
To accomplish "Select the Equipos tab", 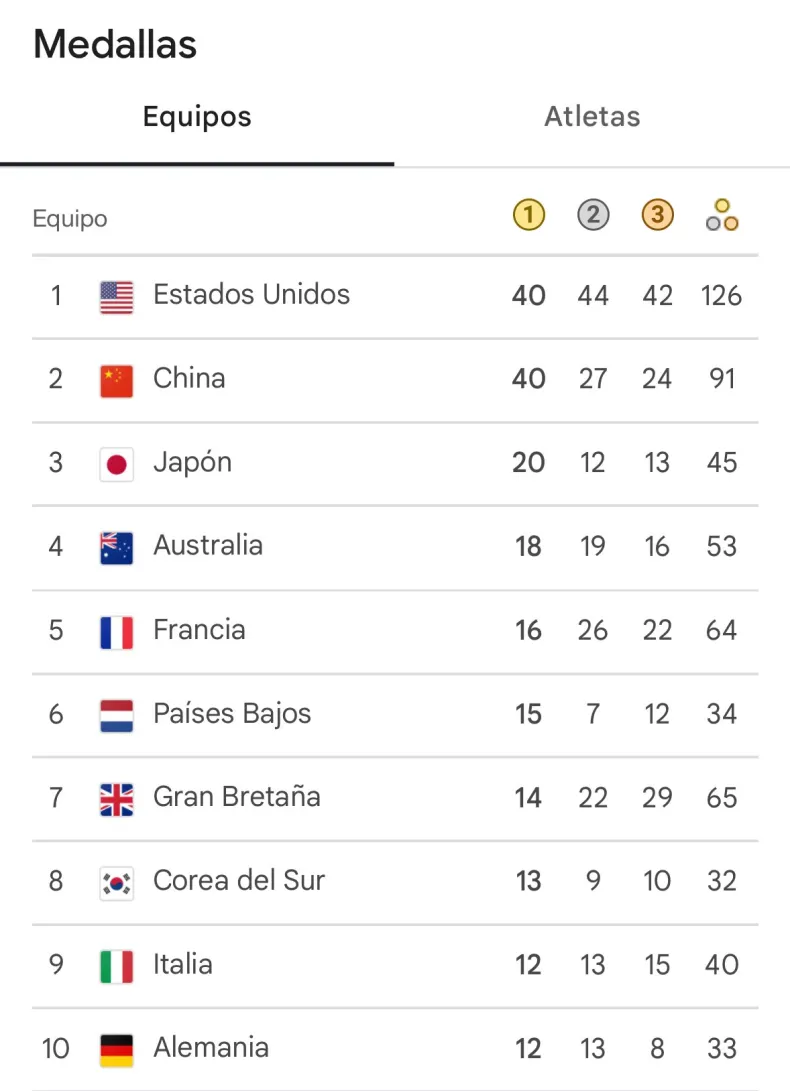I will point(197,117).
